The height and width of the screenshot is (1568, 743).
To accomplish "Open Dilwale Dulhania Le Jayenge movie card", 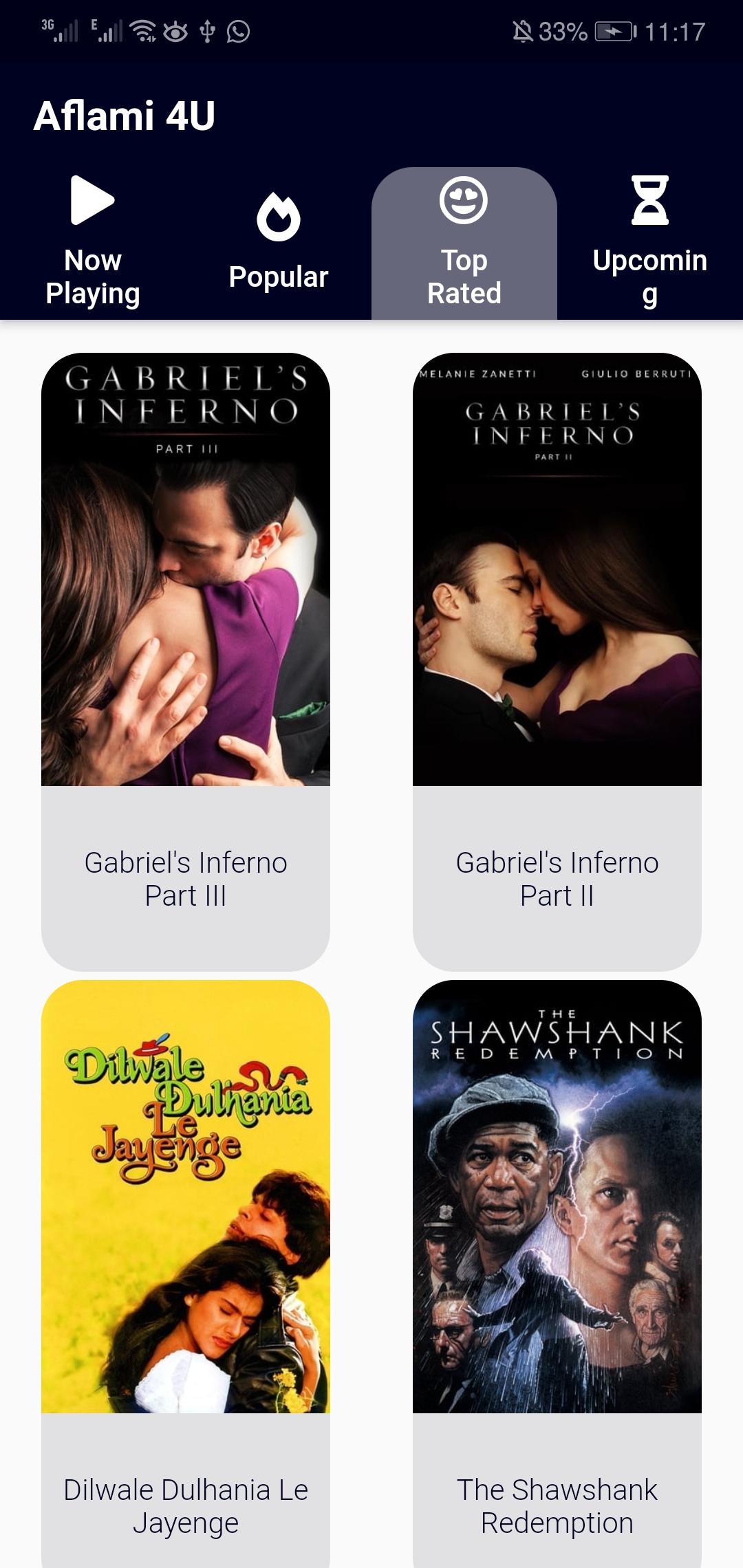I will click(186, 1274).
